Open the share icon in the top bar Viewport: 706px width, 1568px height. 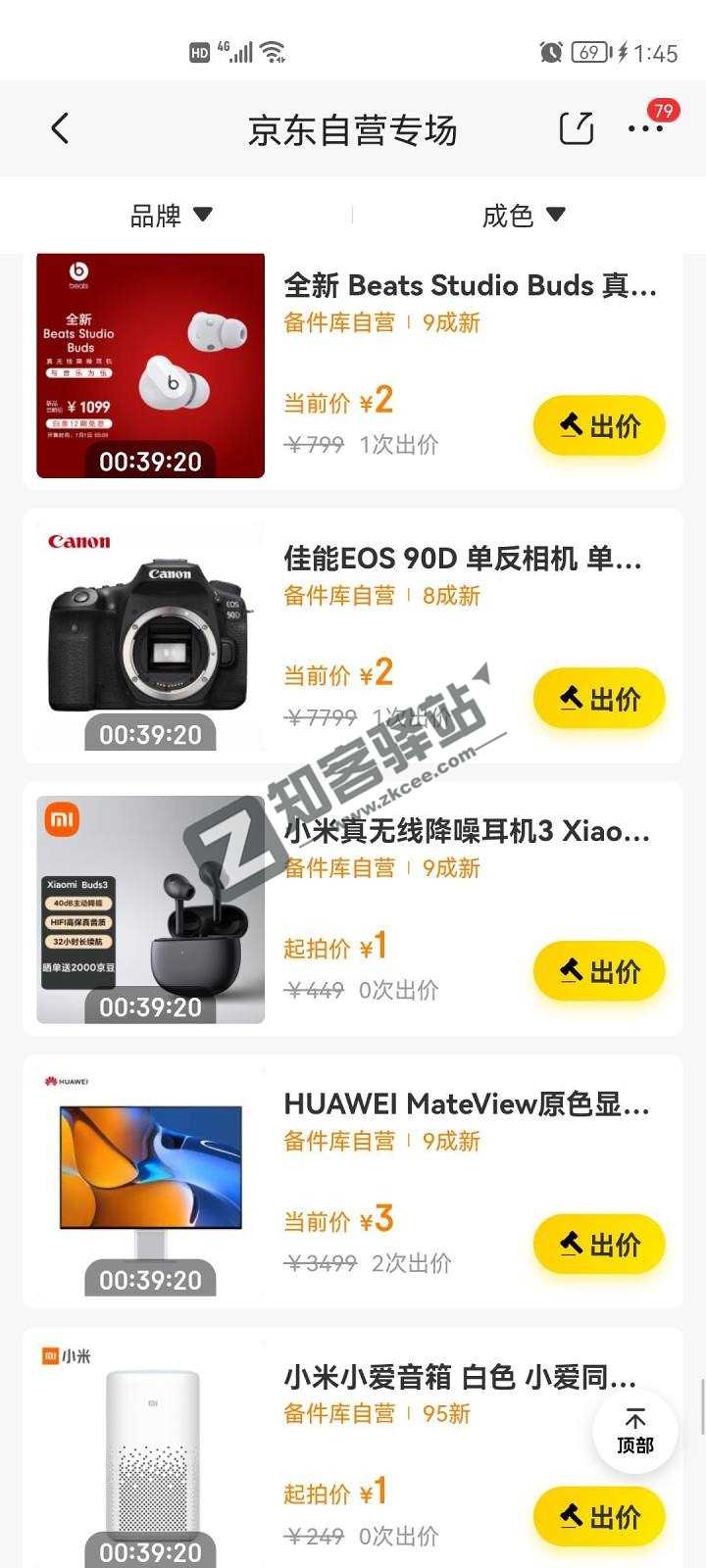point(579,128)
